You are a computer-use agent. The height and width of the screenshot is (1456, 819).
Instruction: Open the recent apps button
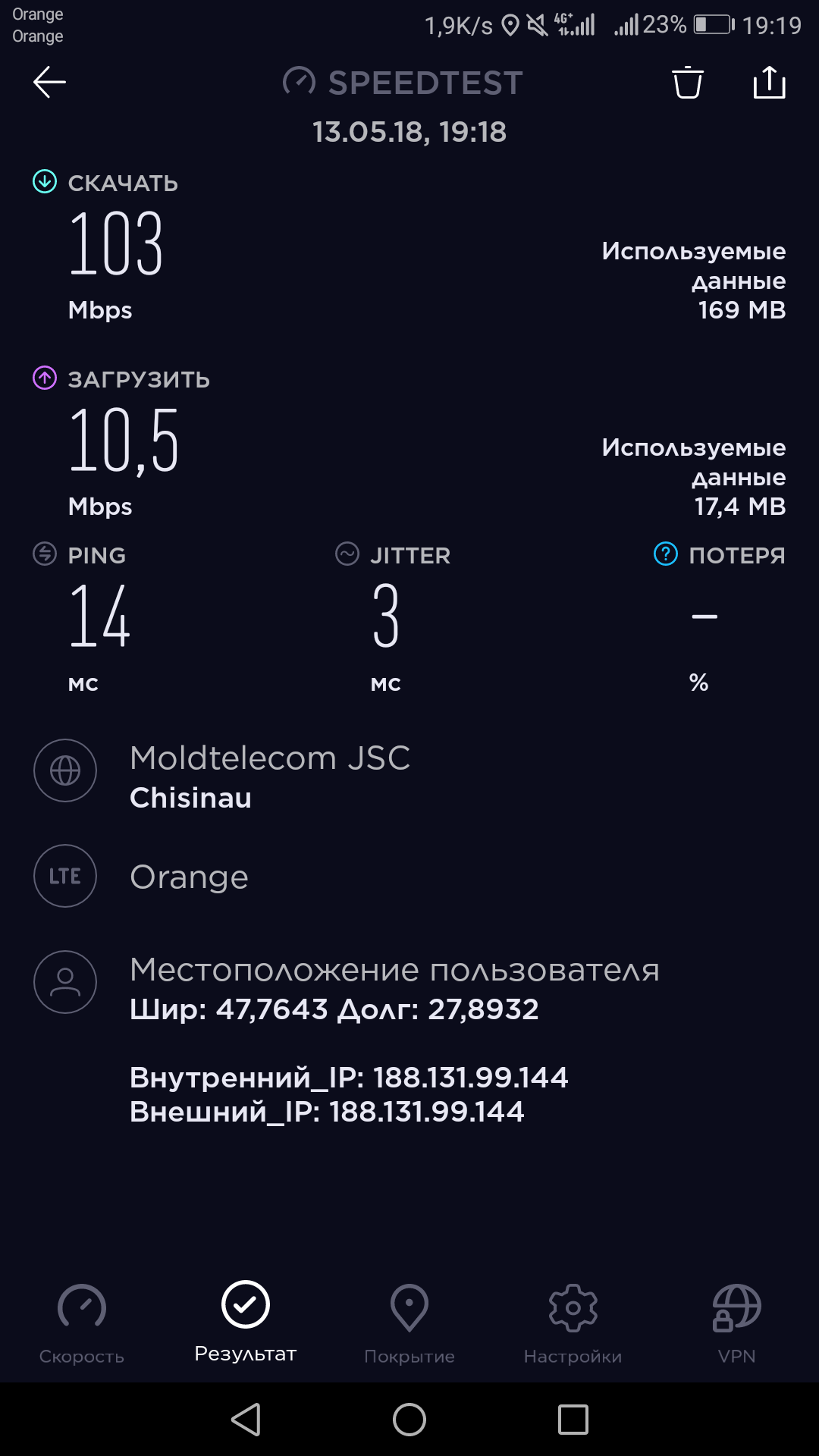click(x=573, y=1420)
